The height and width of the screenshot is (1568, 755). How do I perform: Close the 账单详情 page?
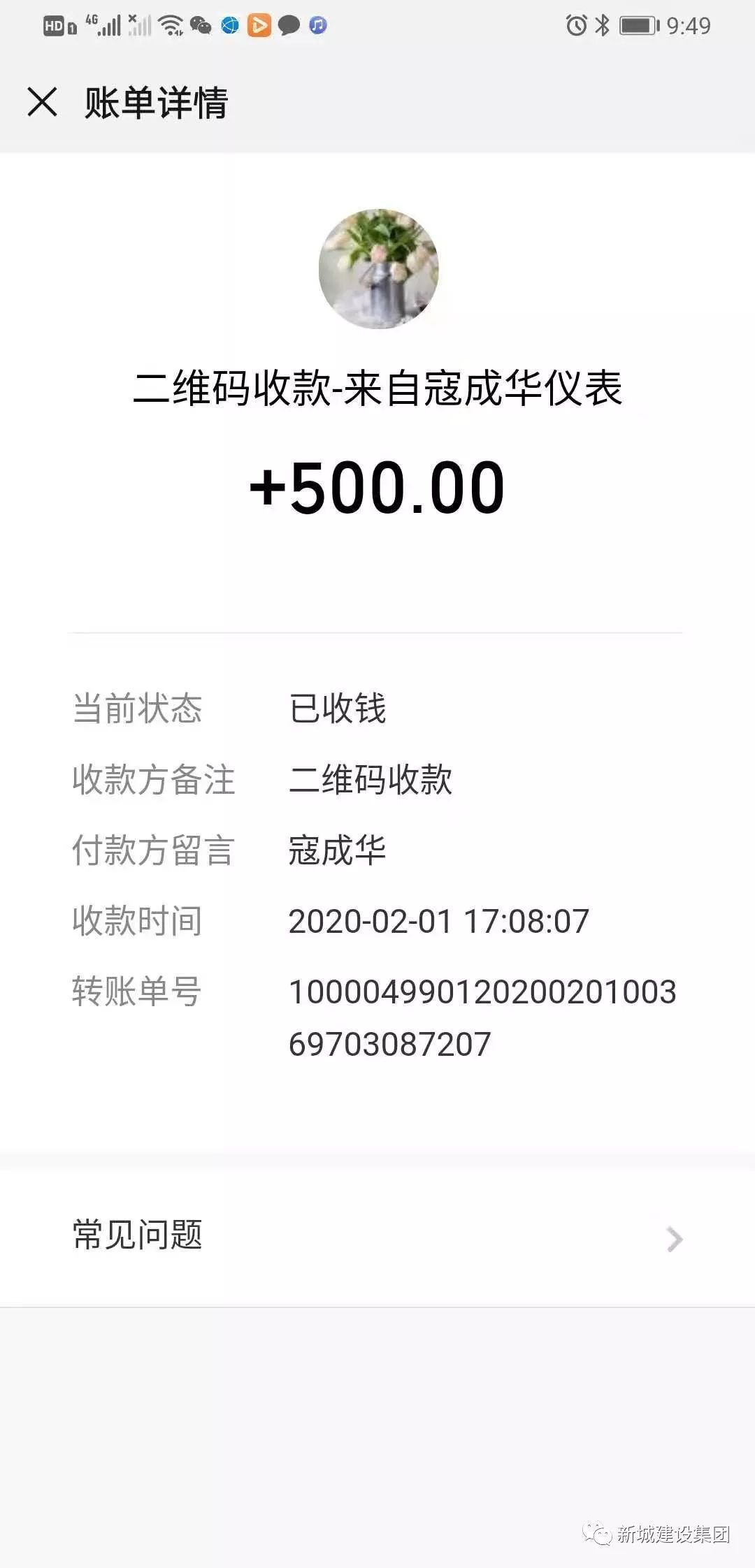42,102
